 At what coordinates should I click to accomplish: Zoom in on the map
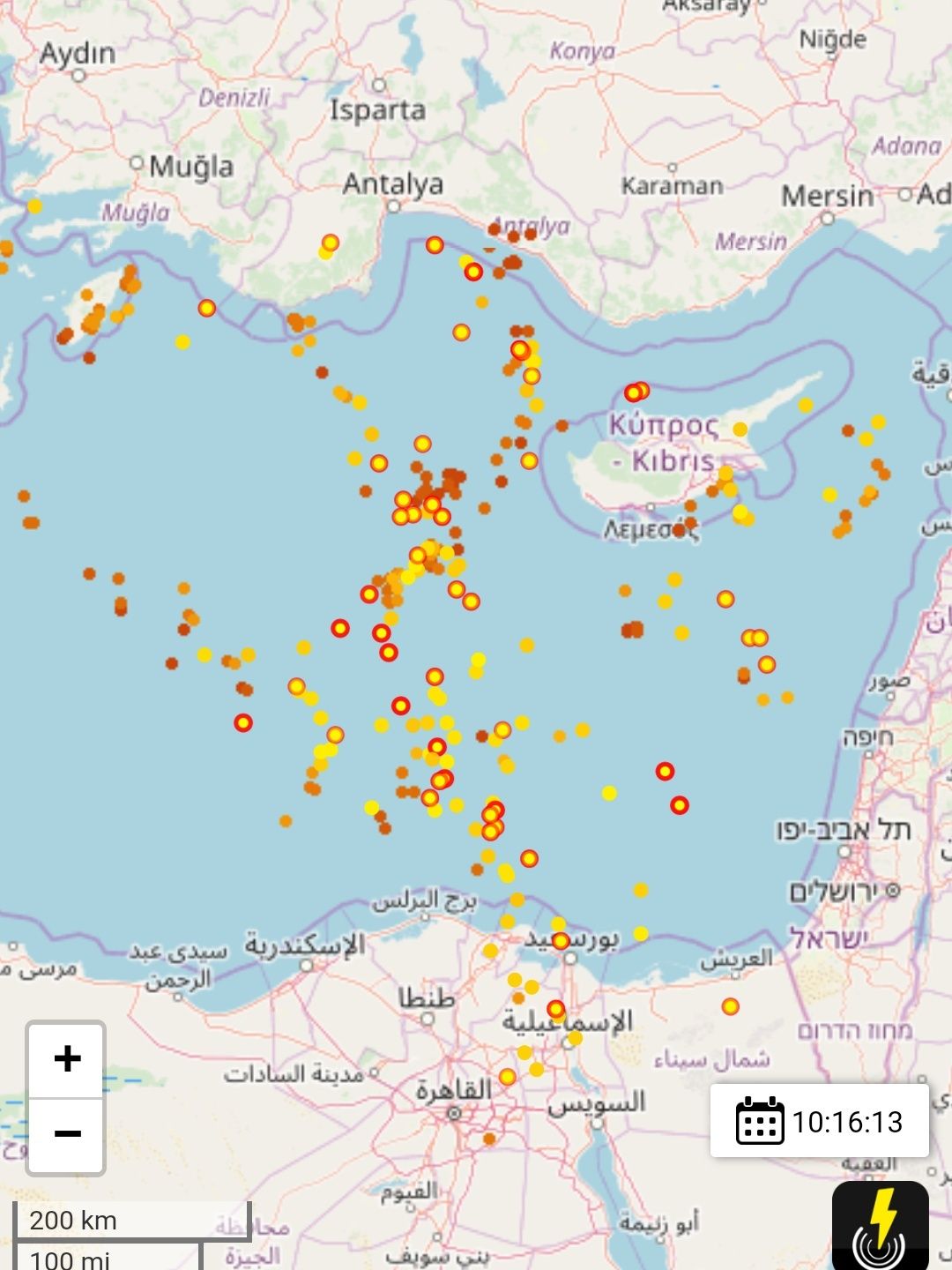pyautogui.click(x=67, y=1059)
